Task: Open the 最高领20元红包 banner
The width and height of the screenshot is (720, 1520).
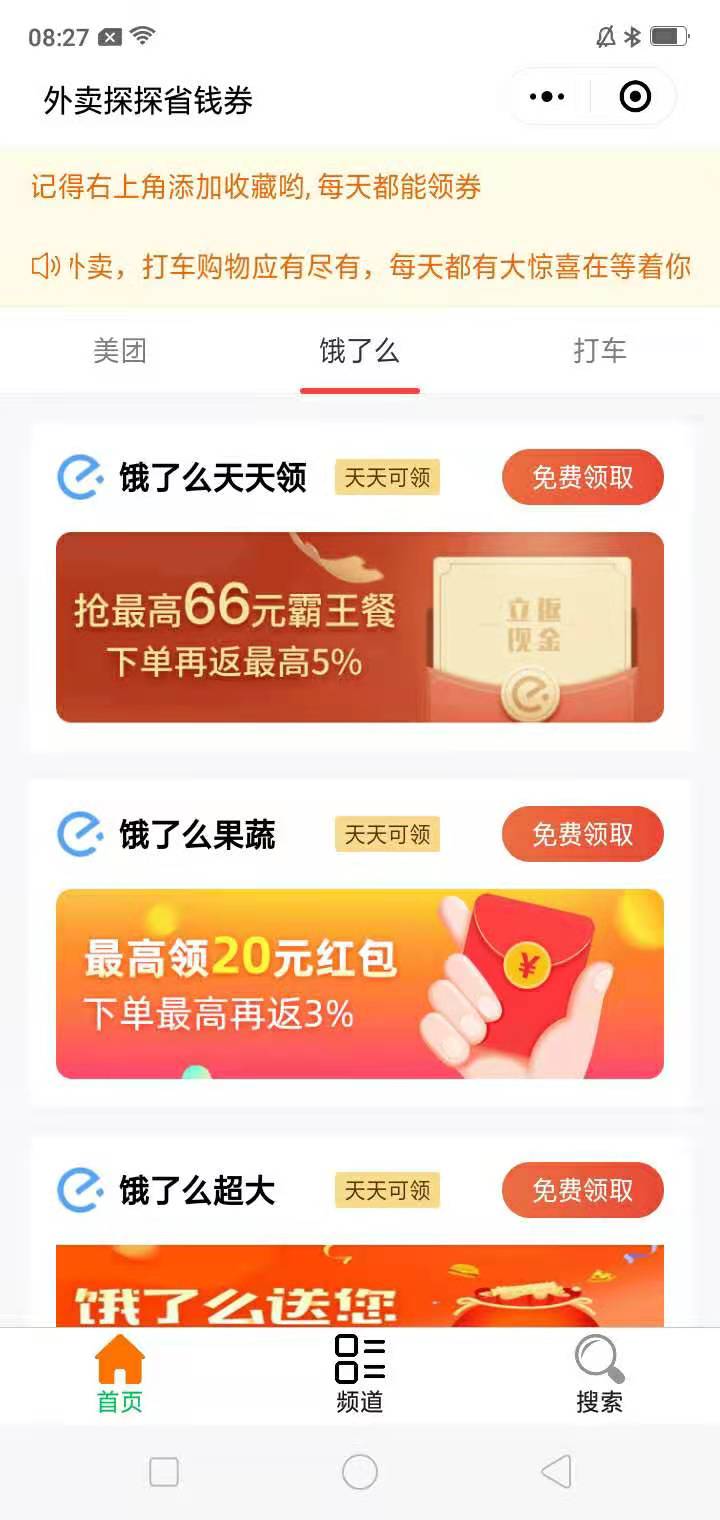Action: coord(359,984)
